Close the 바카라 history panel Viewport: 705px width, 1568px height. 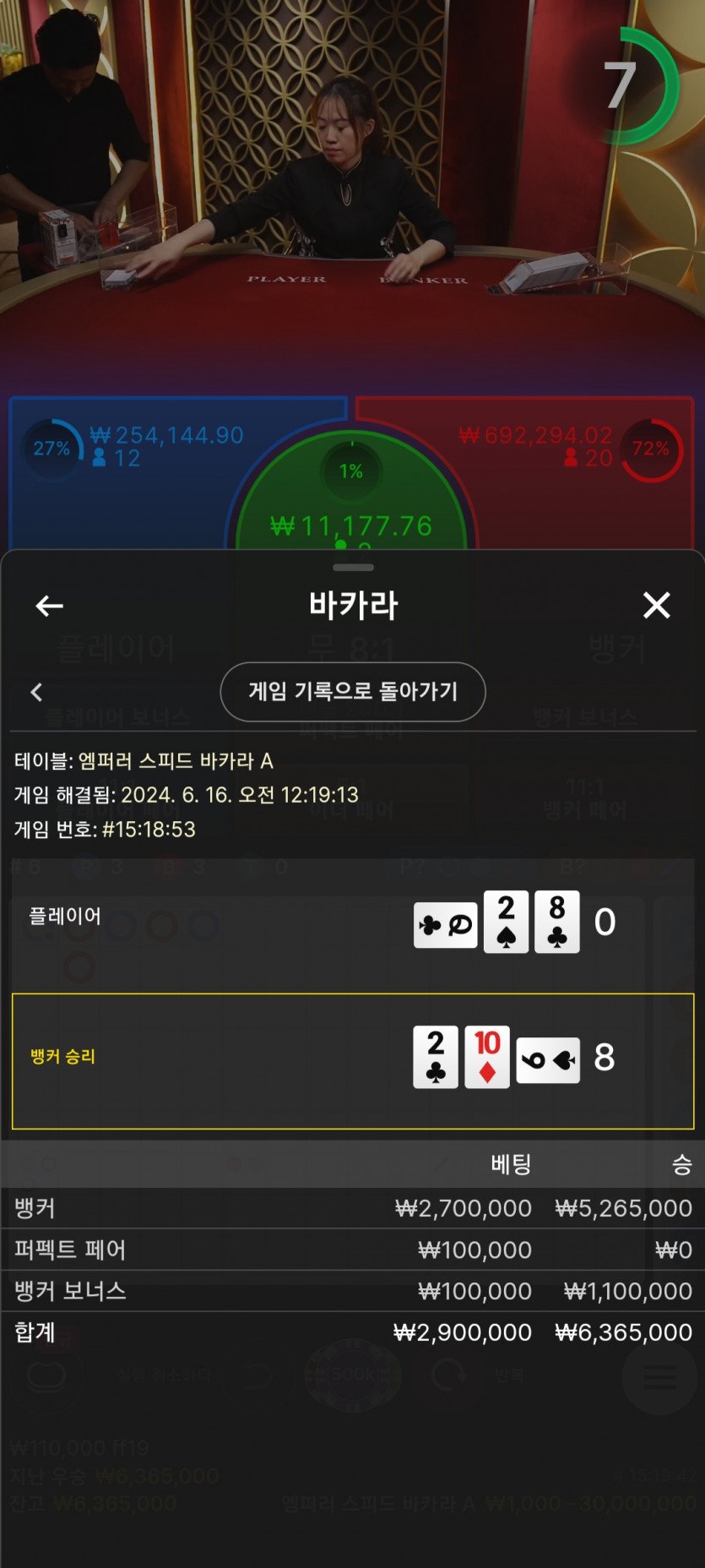click(x=656, y=605)
